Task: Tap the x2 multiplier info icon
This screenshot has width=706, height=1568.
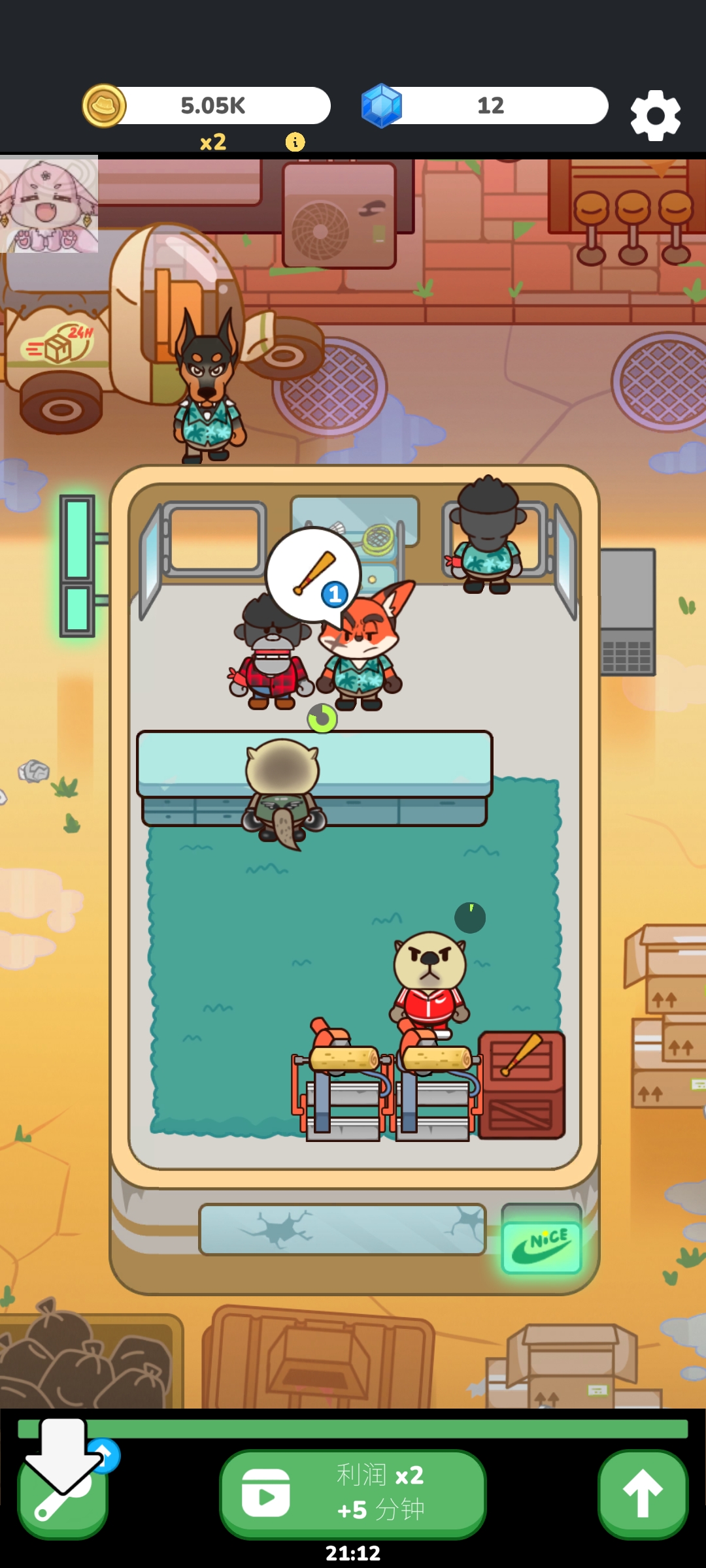Action: point(295,142)
